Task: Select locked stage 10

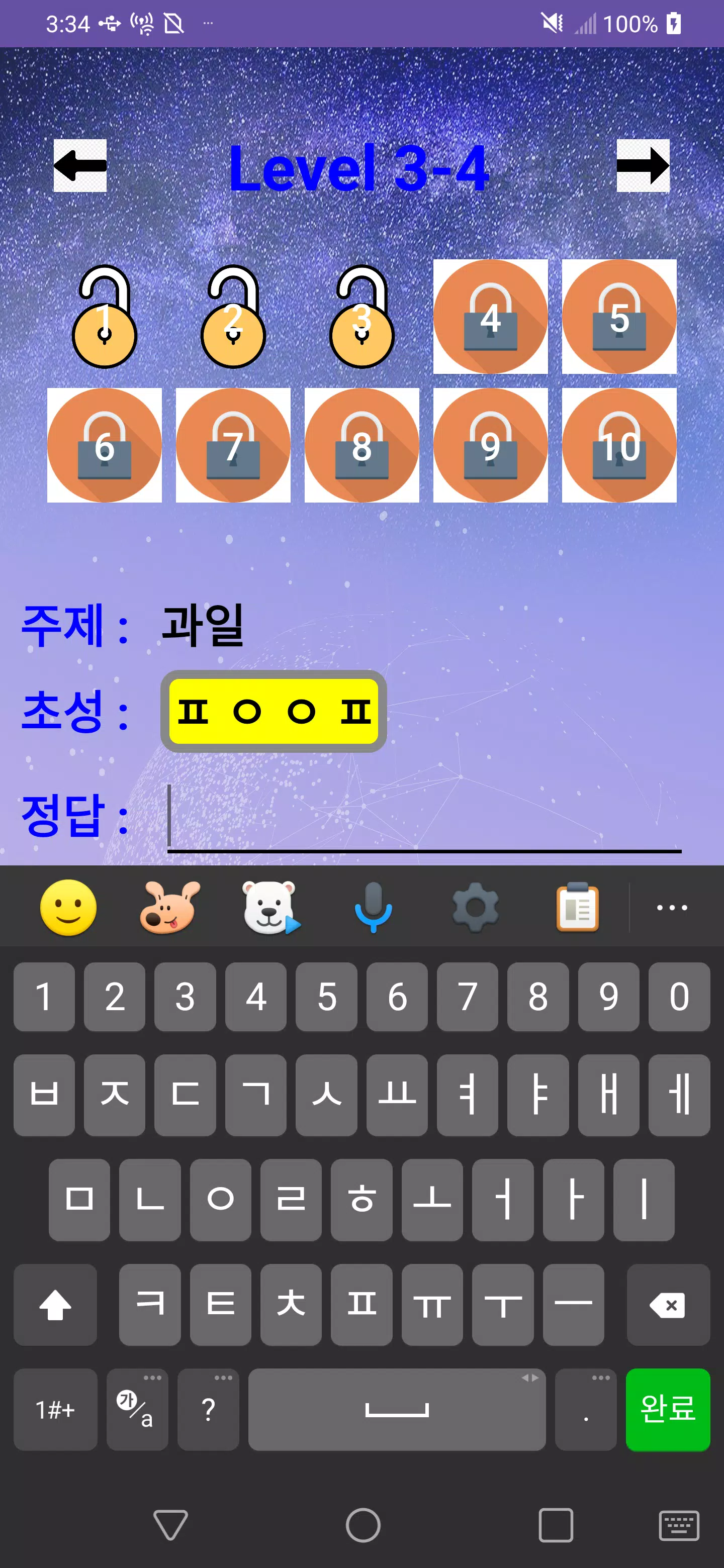Action: click(618, 445)
